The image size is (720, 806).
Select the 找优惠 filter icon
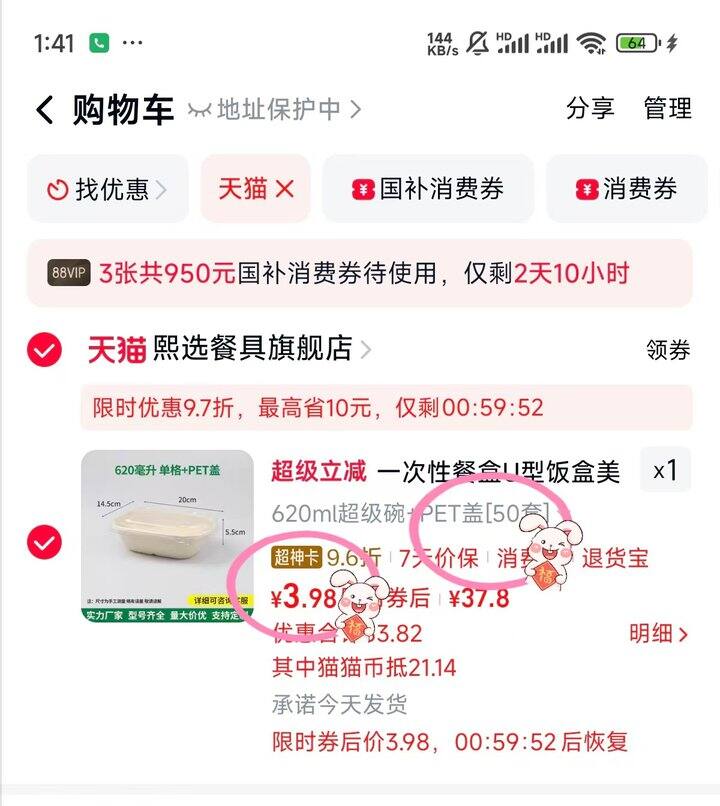59,189
